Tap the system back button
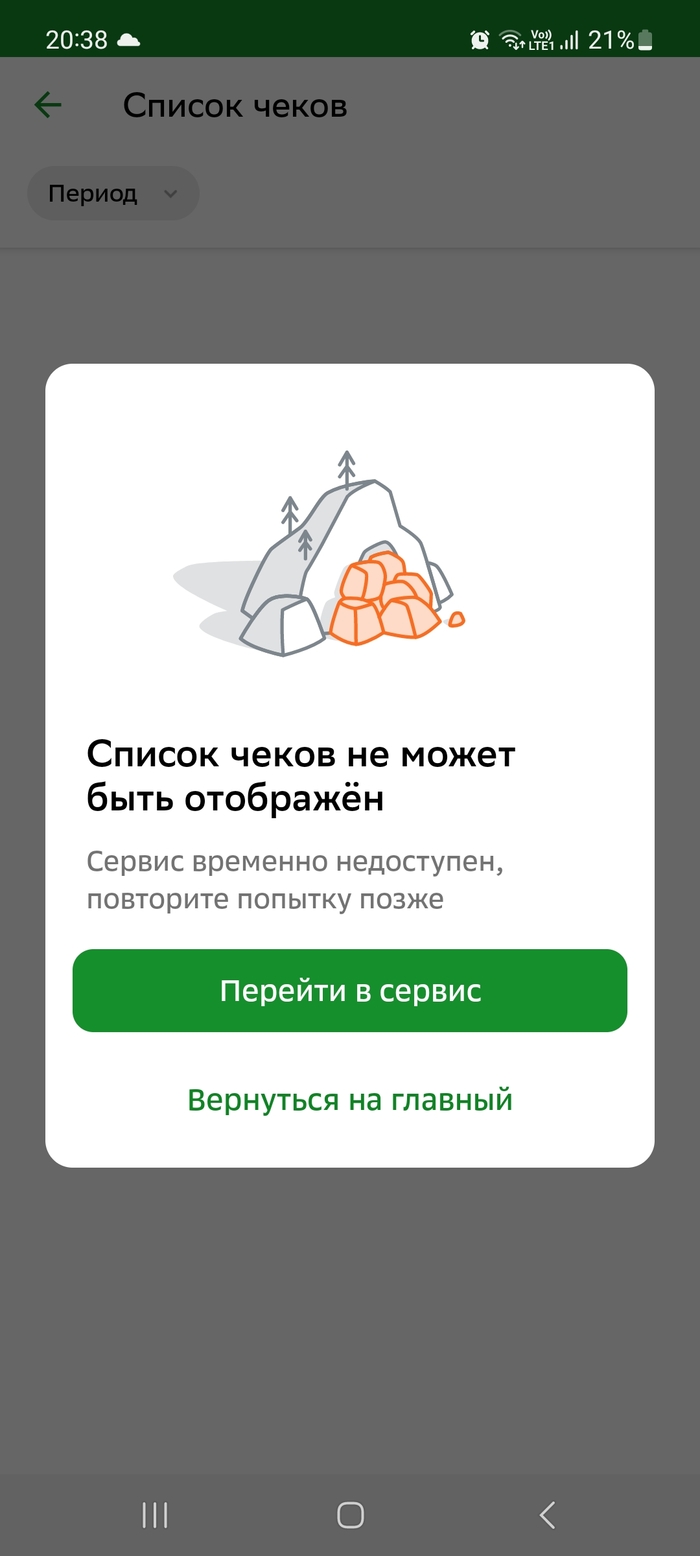Viewport: 700px width, 1556px height. click(546, 1515)
